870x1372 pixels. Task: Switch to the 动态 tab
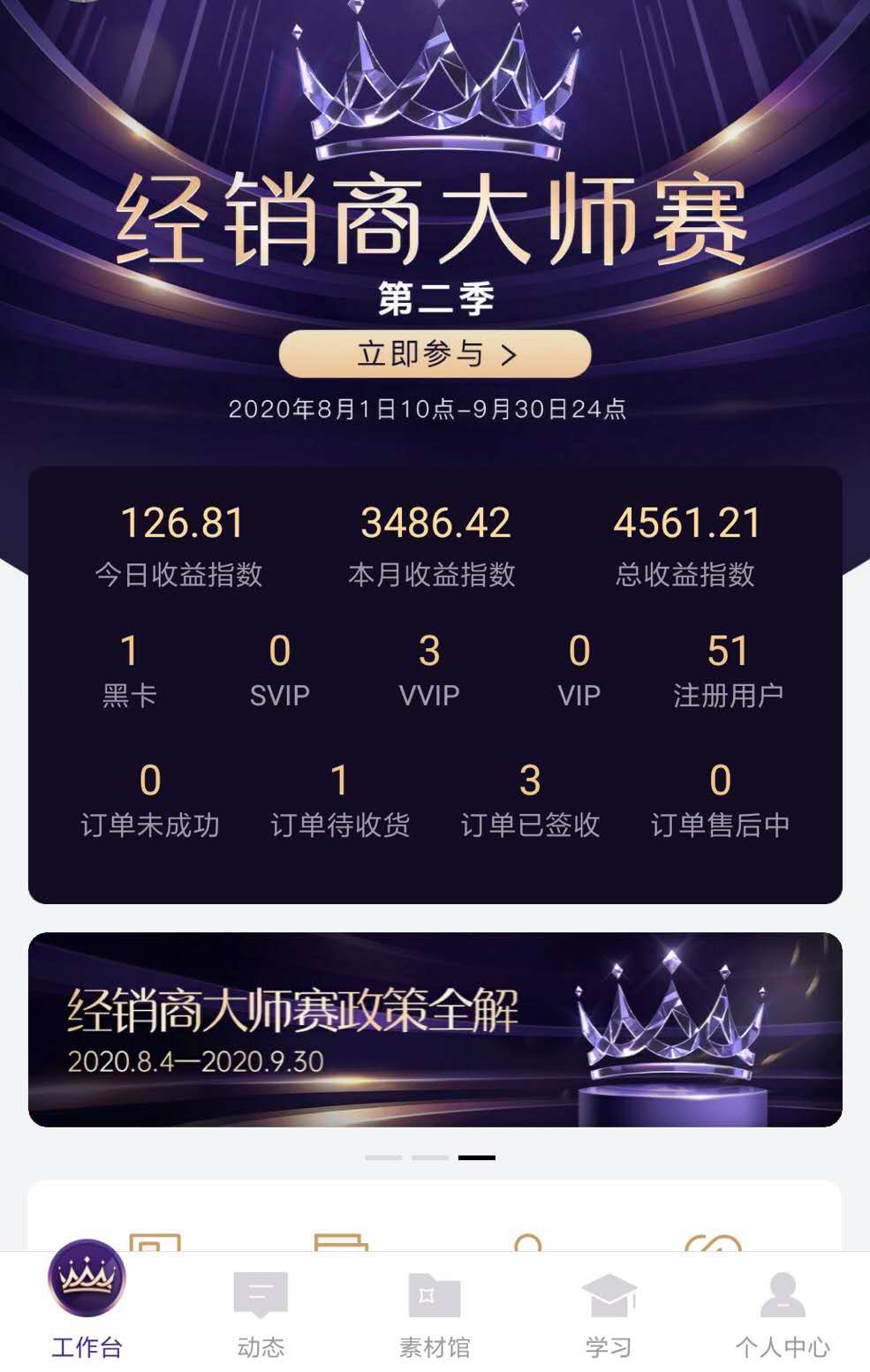pyautogui.click(x=261, y=1314)
